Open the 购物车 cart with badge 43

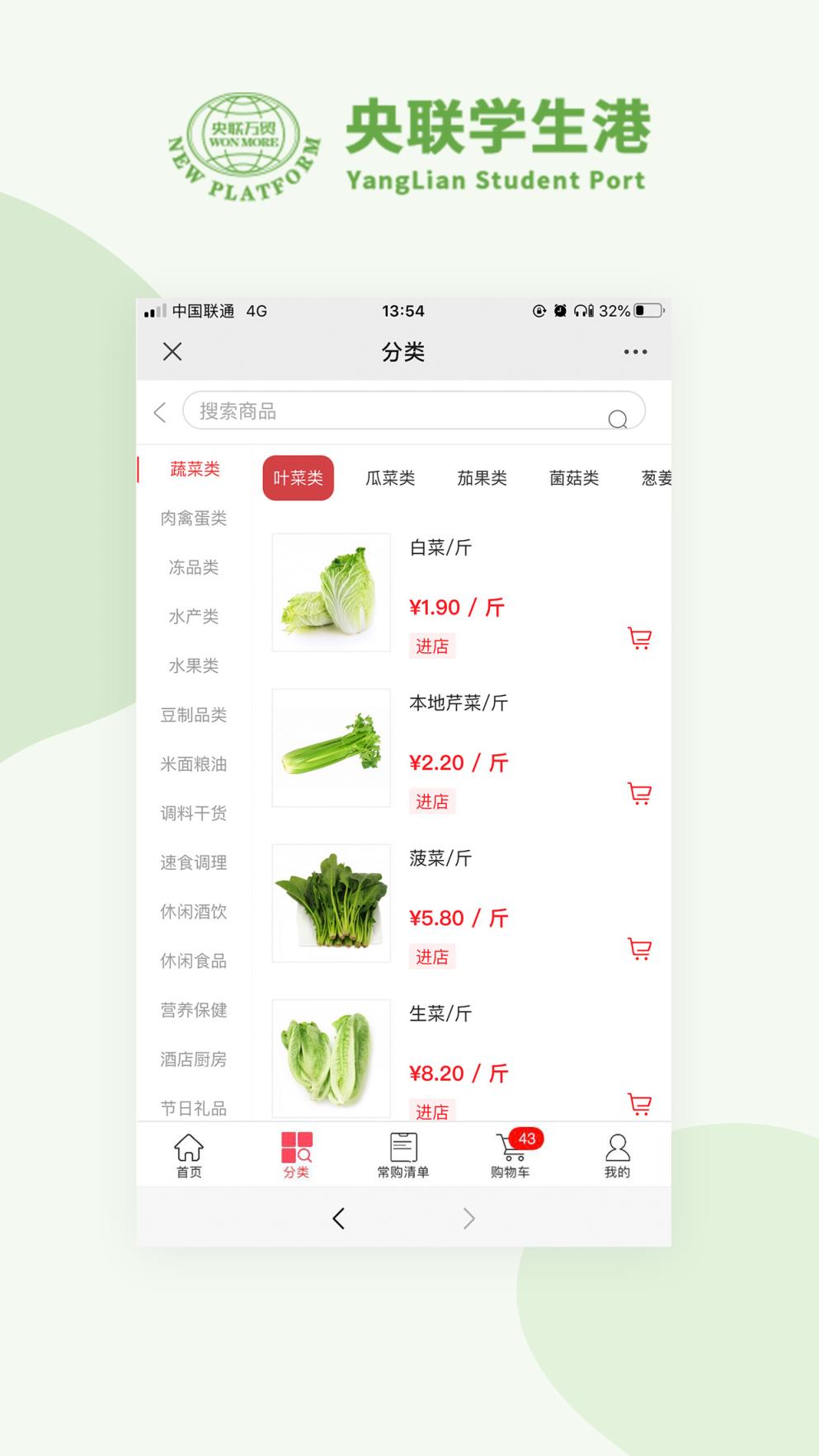coord(510,1153)
